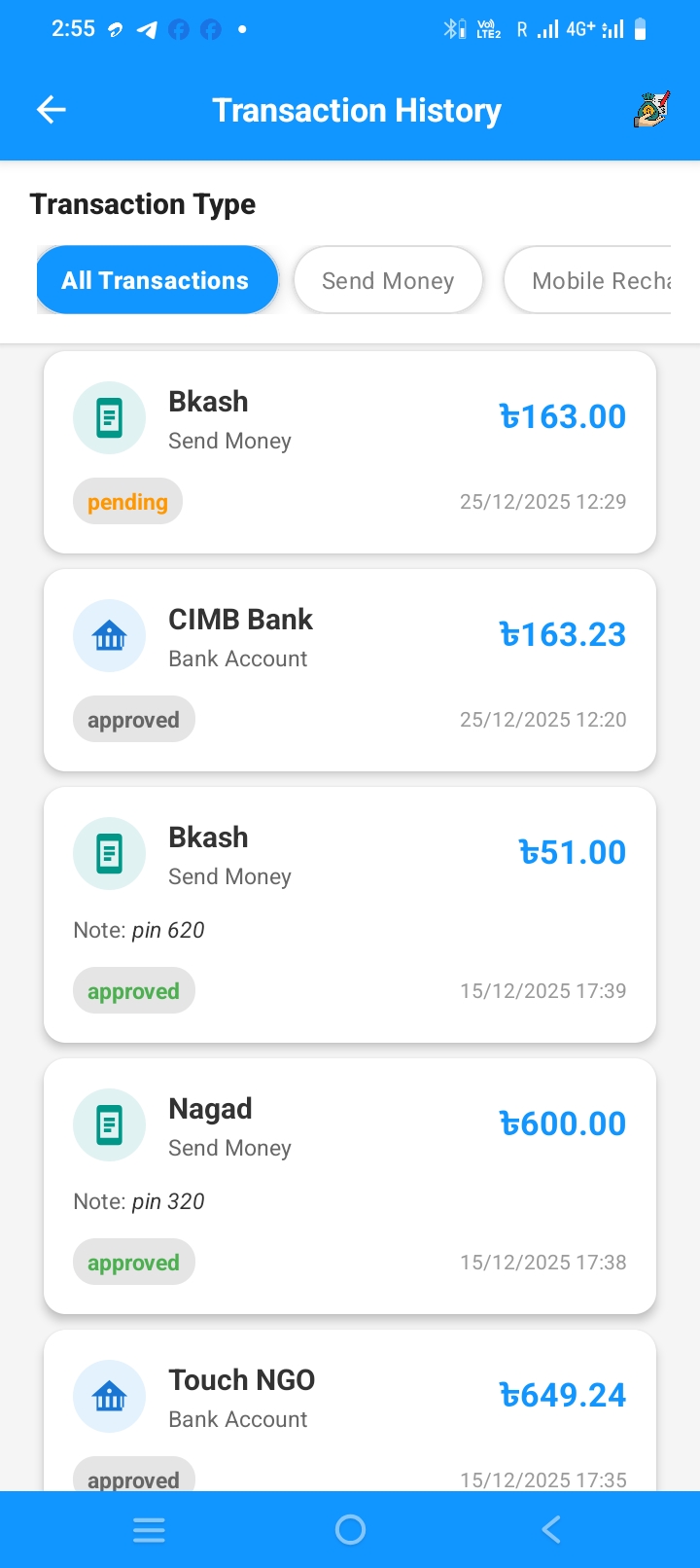This screenshot has width=700, height=1568.
Task: View the Nagad ৳600.00 transaction details
Action: tap(350, 1186)
